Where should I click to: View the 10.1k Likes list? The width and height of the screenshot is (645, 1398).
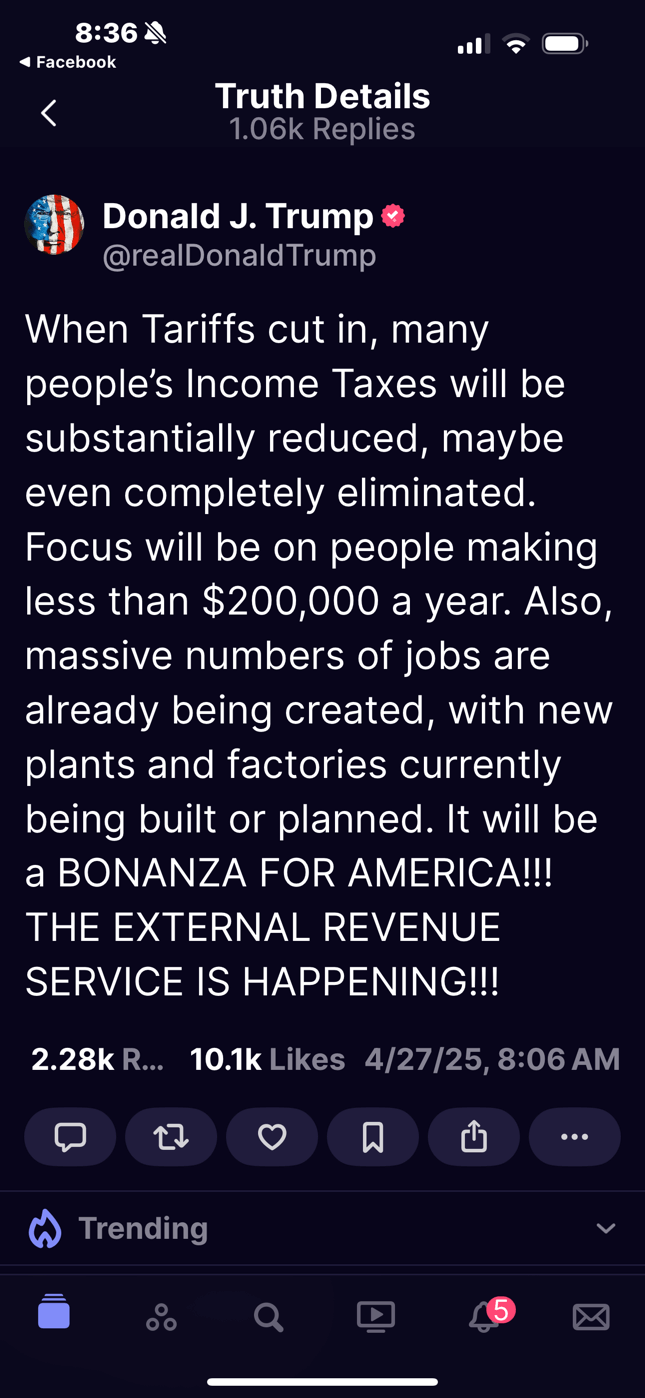(267, 1060)
